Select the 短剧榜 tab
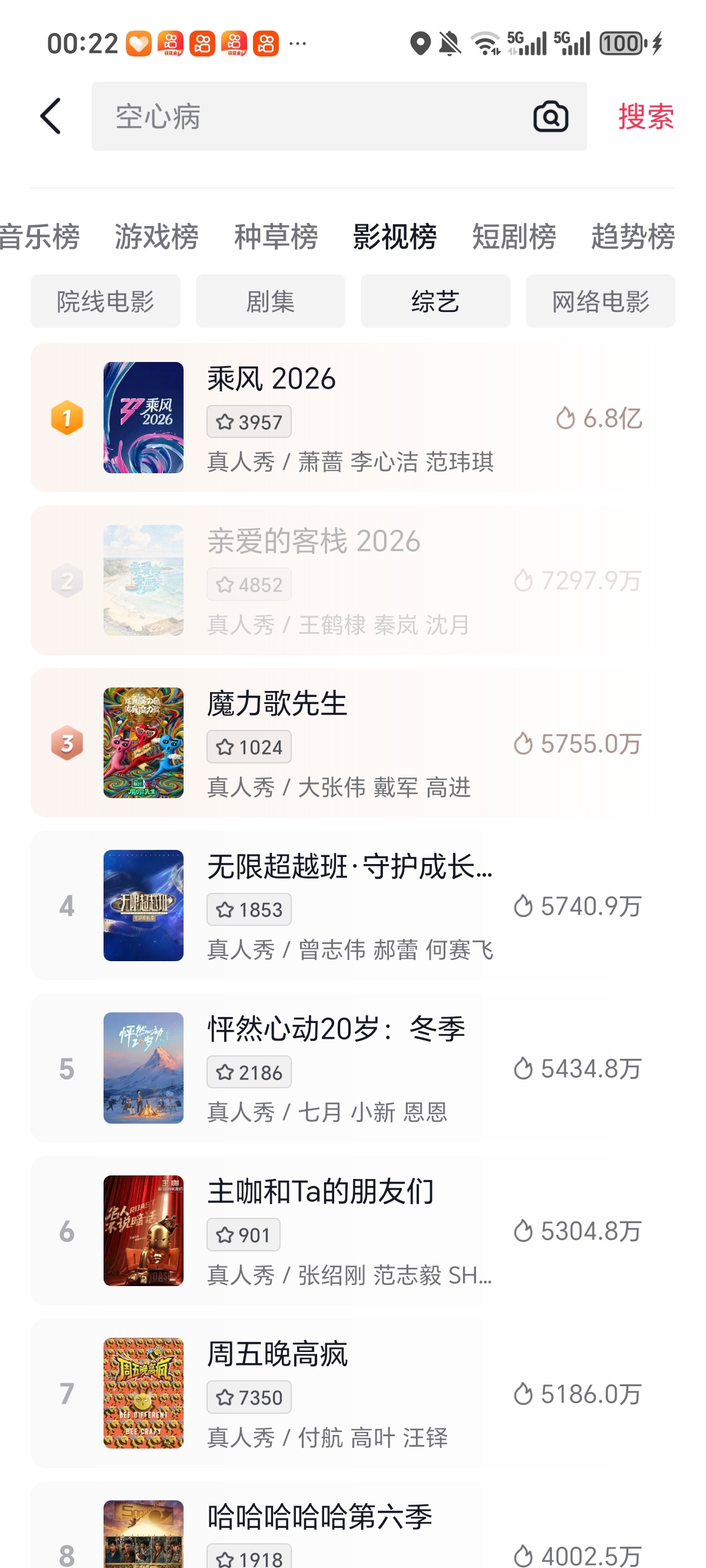The width and height of the screenshot is (706, 1568). tap(514, 236)
